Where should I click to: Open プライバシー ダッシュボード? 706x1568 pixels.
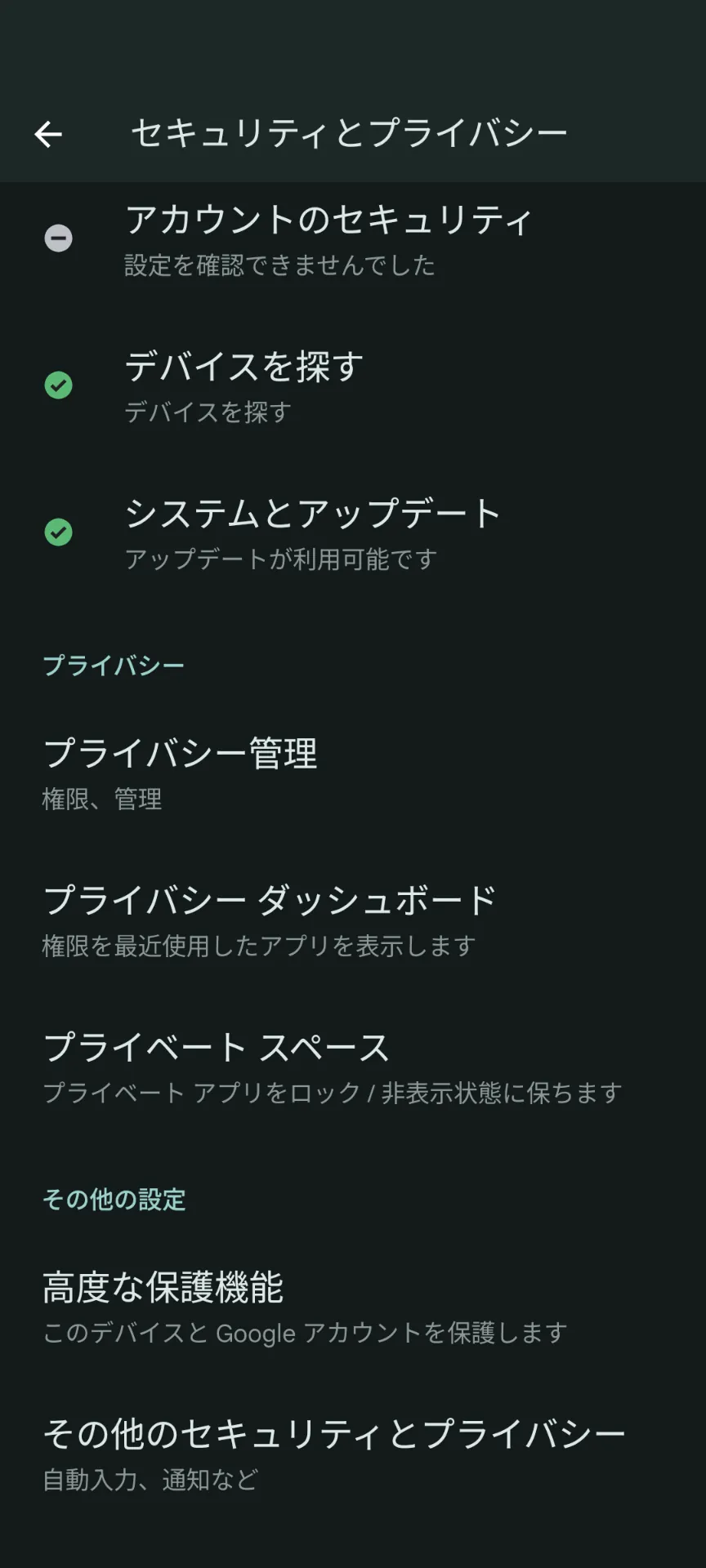(353, 920)
